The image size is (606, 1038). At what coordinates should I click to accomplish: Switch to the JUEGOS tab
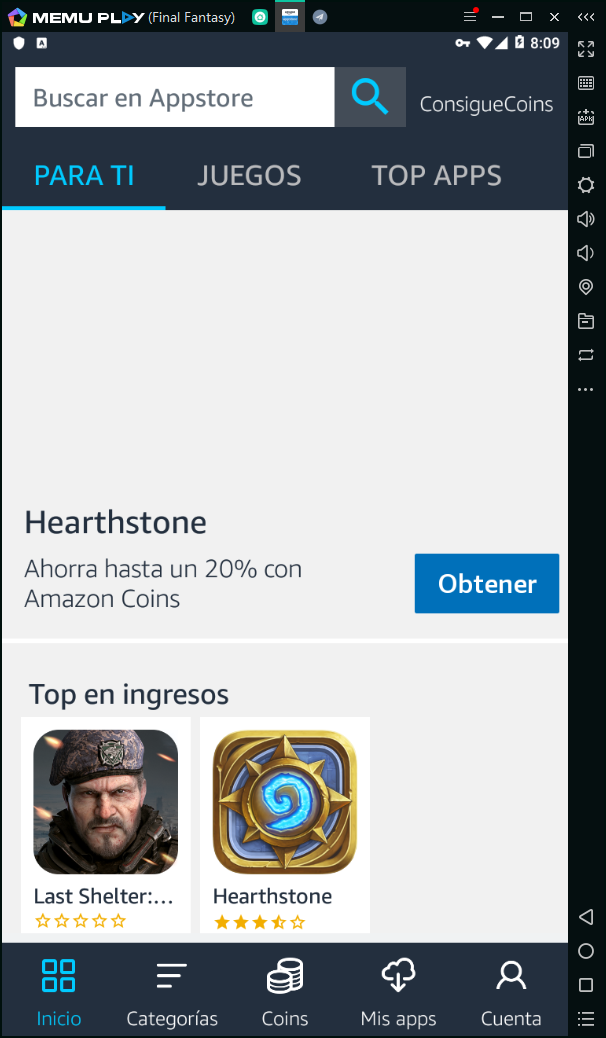point(249,176)
